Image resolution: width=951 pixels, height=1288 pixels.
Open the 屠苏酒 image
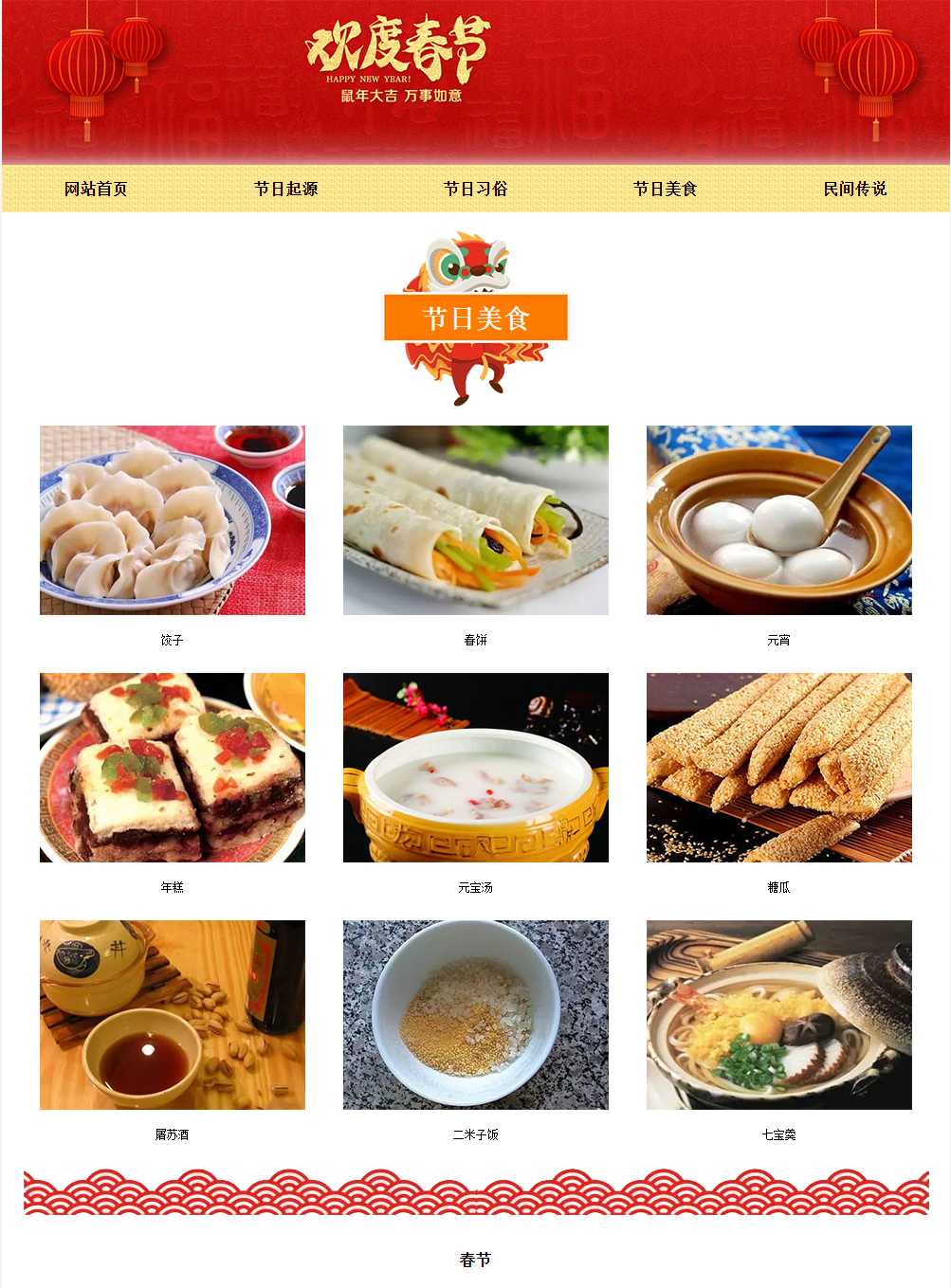(173, 1014)
